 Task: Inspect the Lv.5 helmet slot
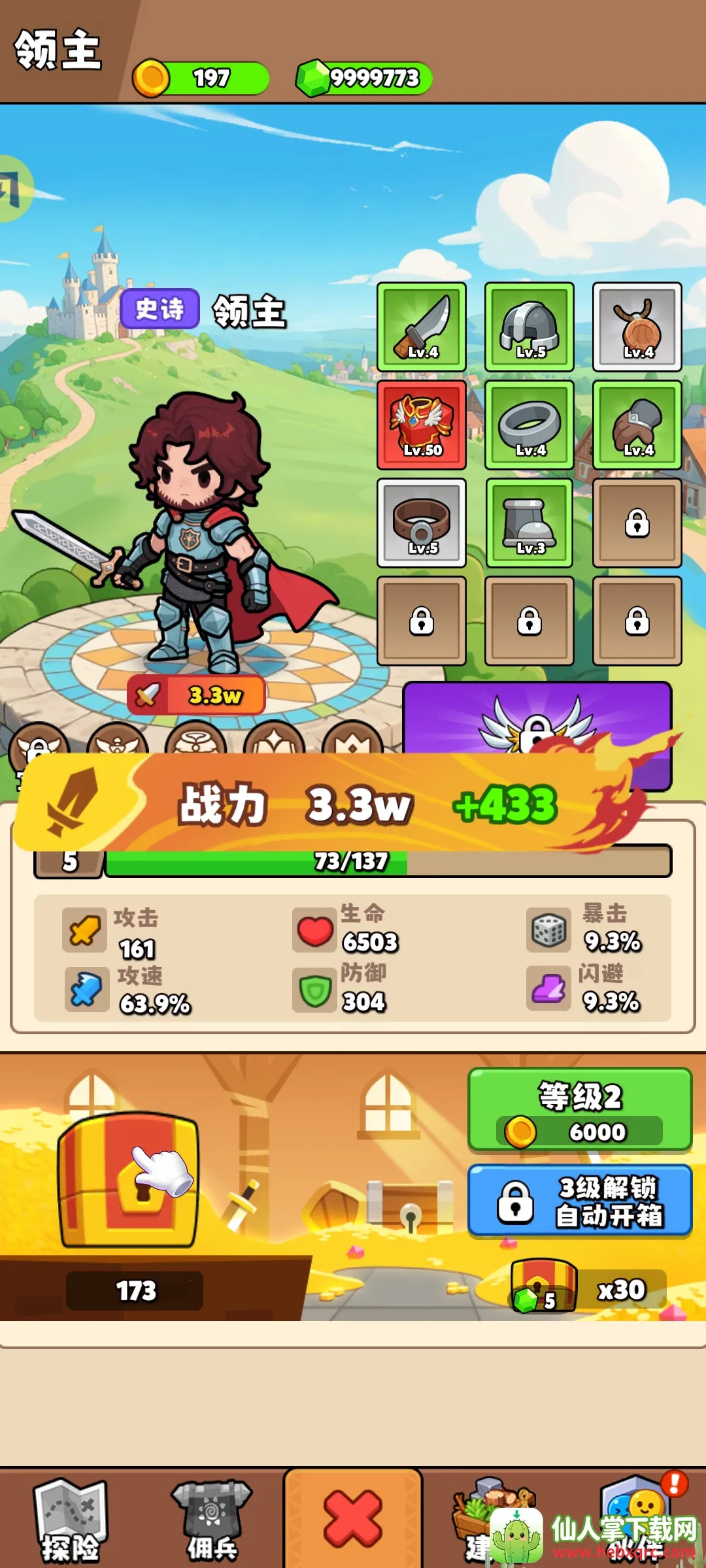[529, 327]
